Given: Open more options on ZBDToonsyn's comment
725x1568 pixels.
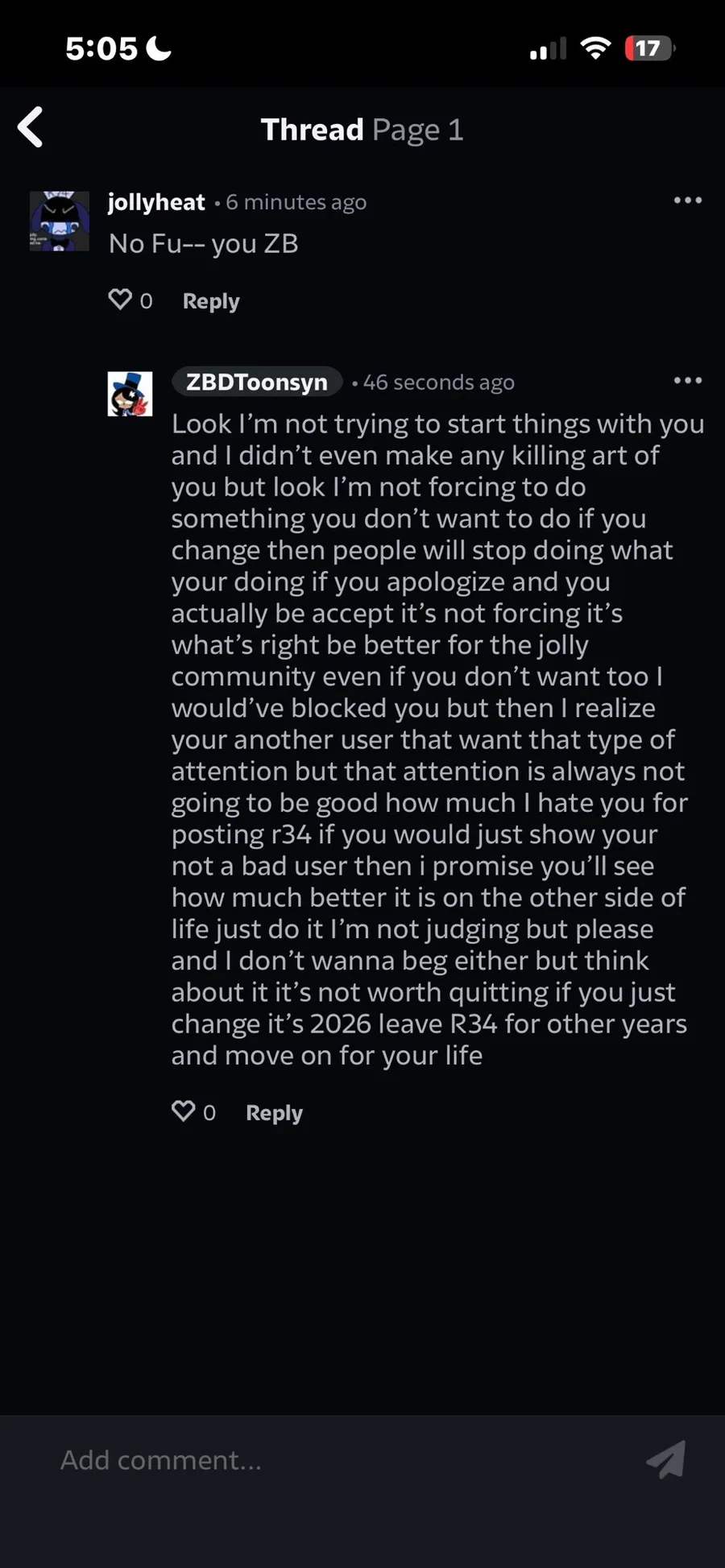Looking at the screenshot, I should point(687,381).
